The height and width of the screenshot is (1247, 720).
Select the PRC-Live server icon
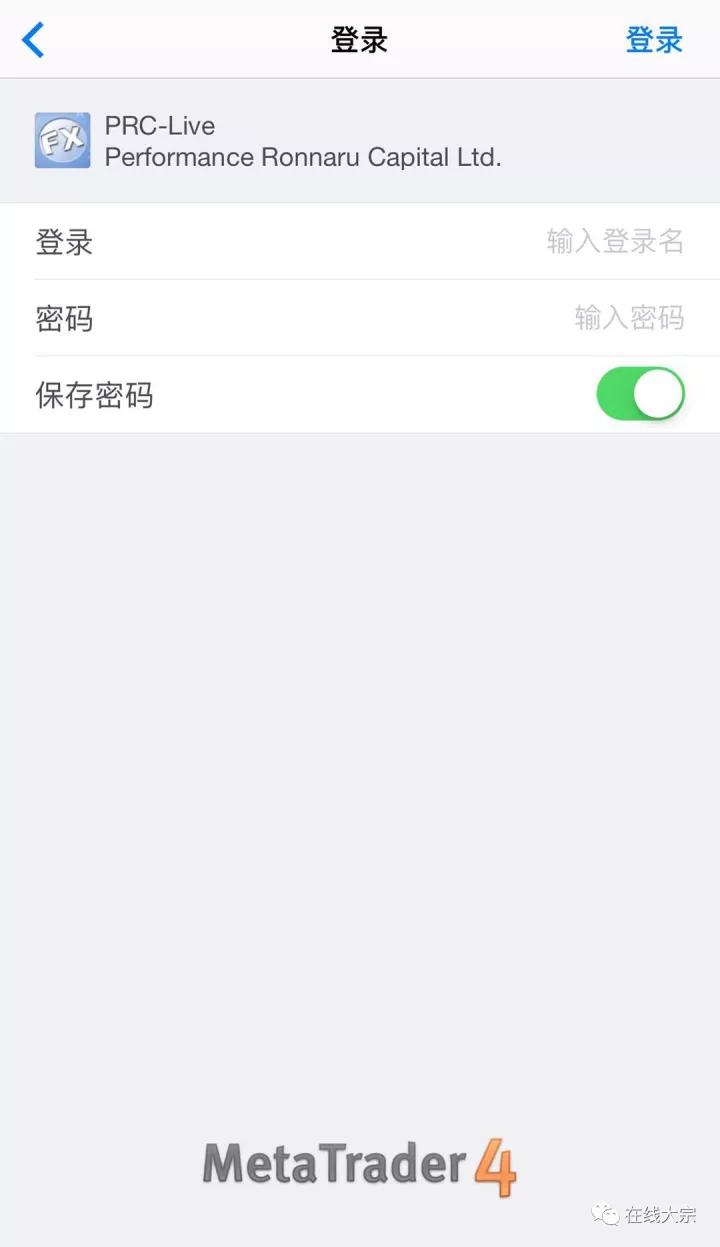(x=62, y=140)
